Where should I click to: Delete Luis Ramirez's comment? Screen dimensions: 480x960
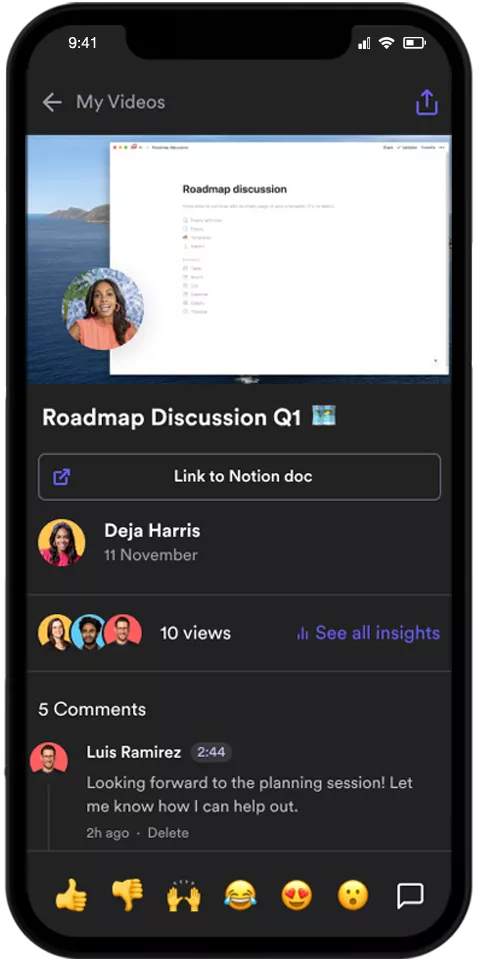168,833
